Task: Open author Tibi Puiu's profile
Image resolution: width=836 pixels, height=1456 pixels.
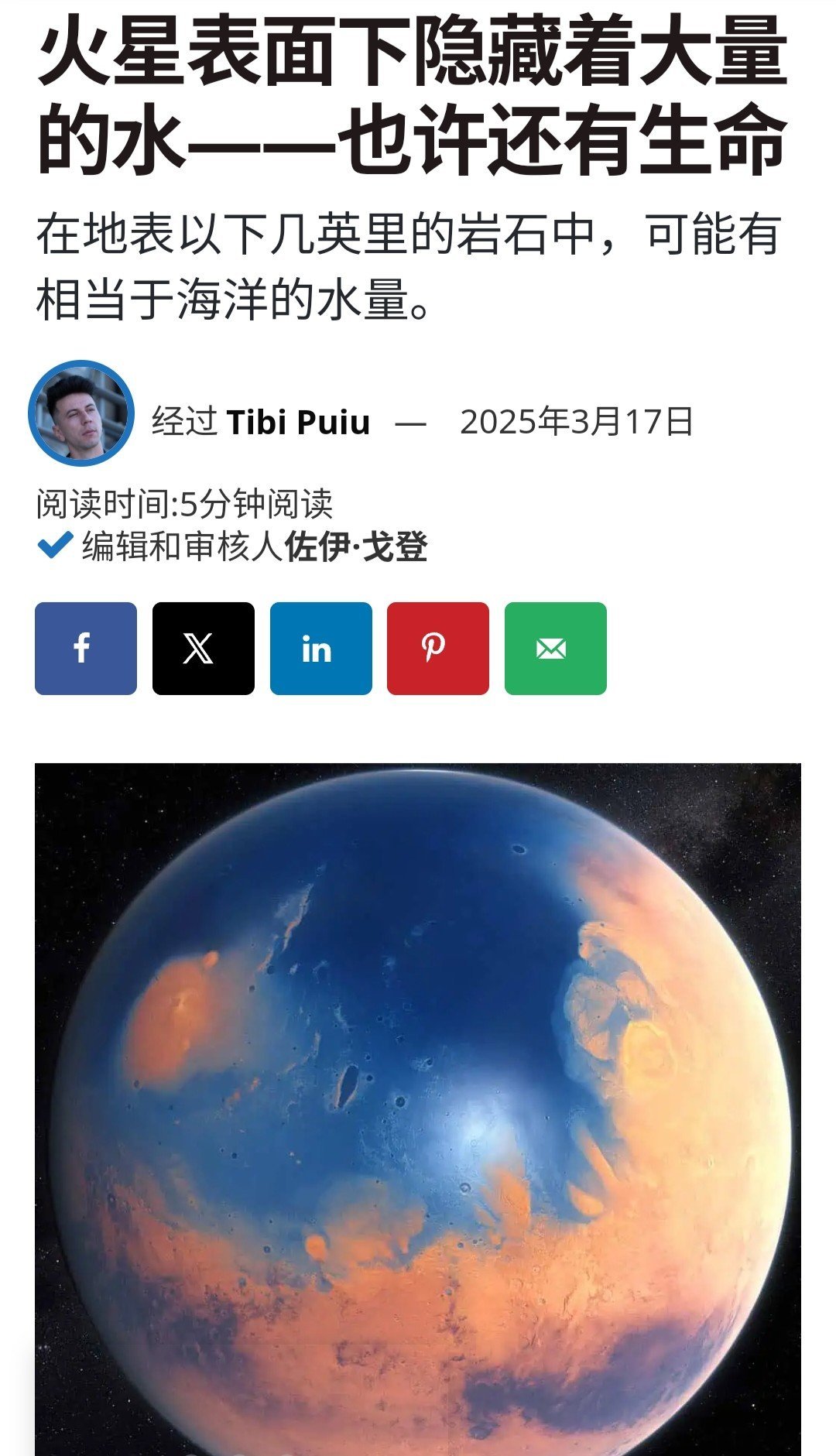Action: [298, 423]
